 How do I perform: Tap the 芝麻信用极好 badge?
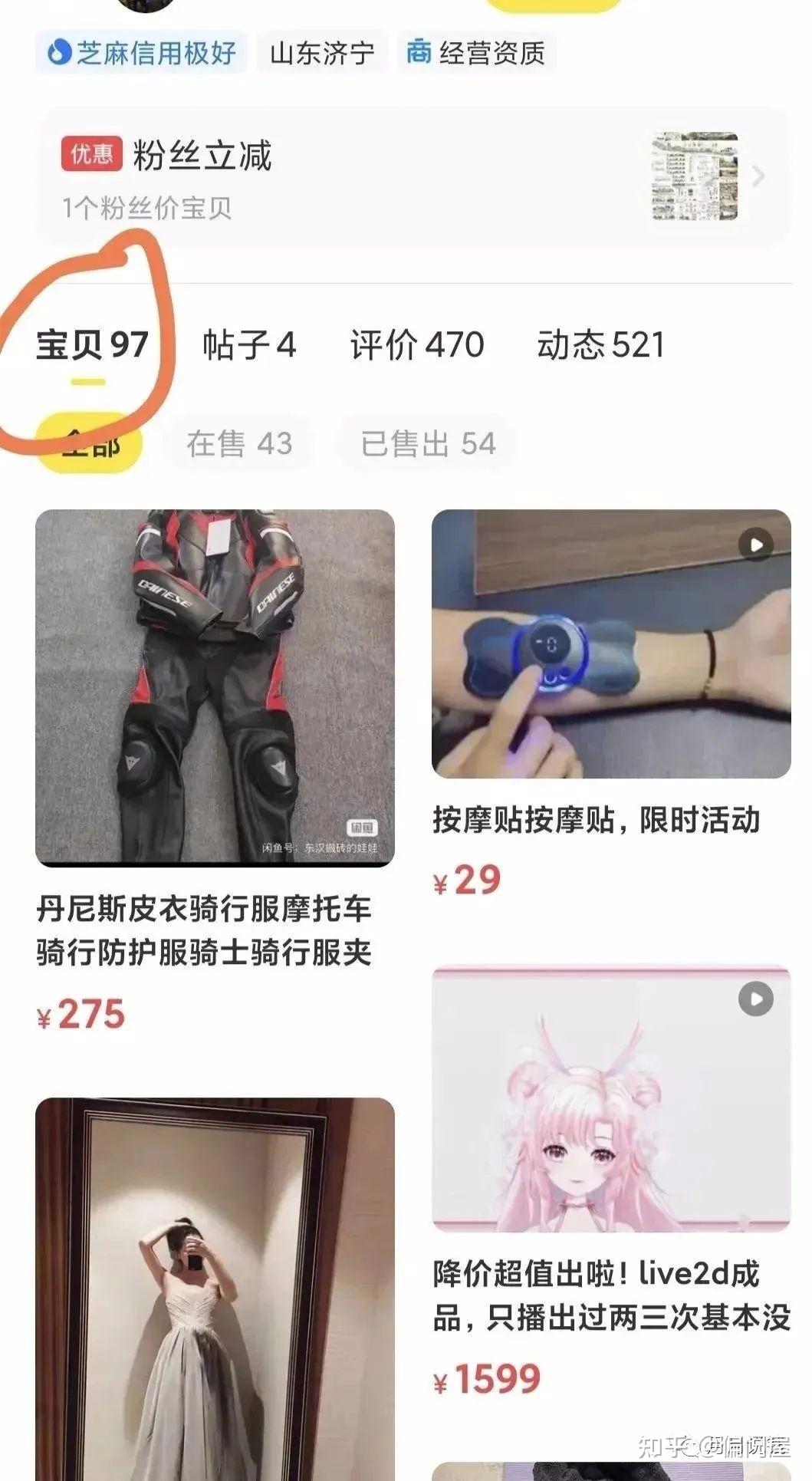point(142,53)
